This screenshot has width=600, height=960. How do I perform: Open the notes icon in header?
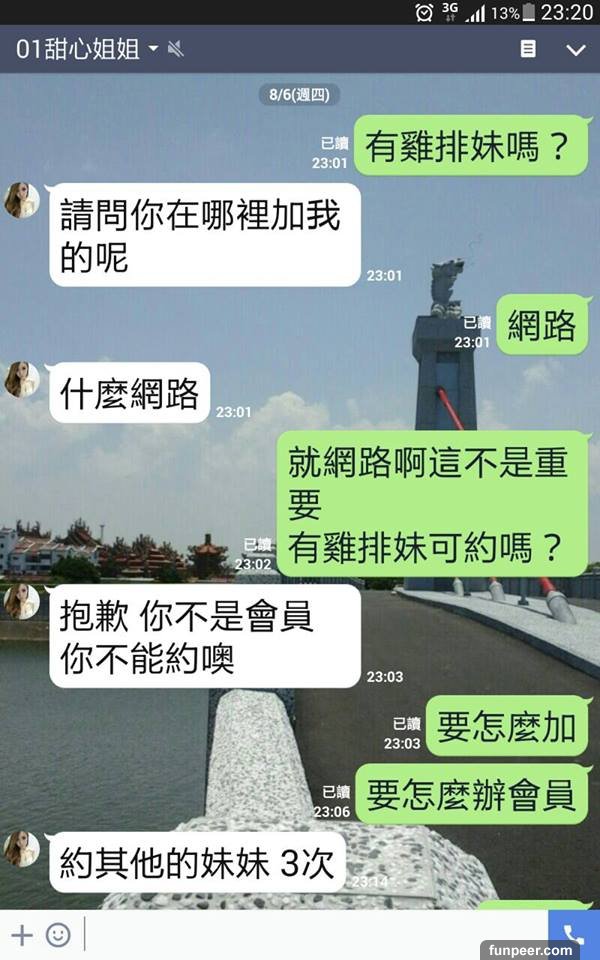click(x=528, y=49)
